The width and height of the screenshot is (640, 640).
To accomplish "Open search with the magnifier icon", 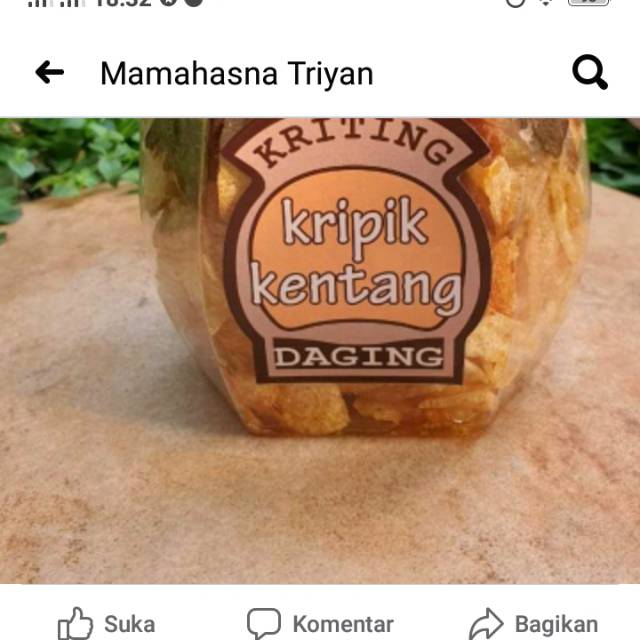I will click(589, 72).
